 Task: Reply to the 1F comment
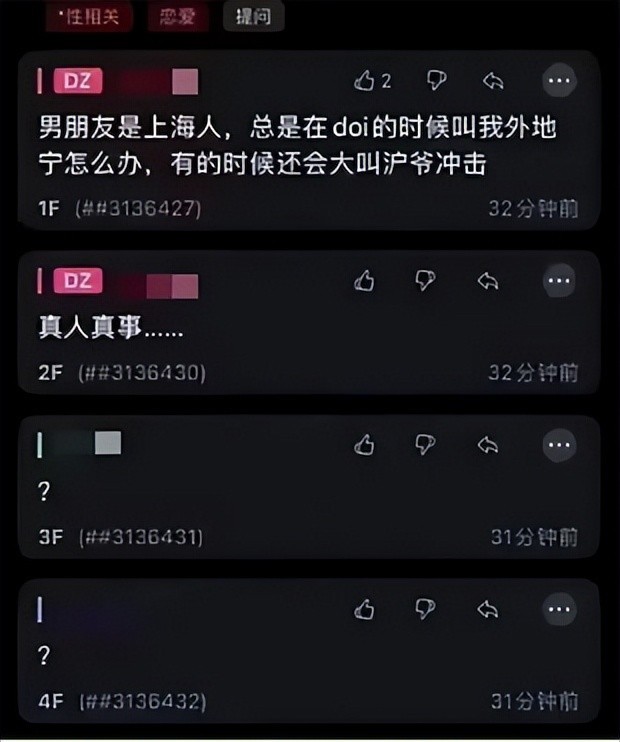click(x=490, y=81)
